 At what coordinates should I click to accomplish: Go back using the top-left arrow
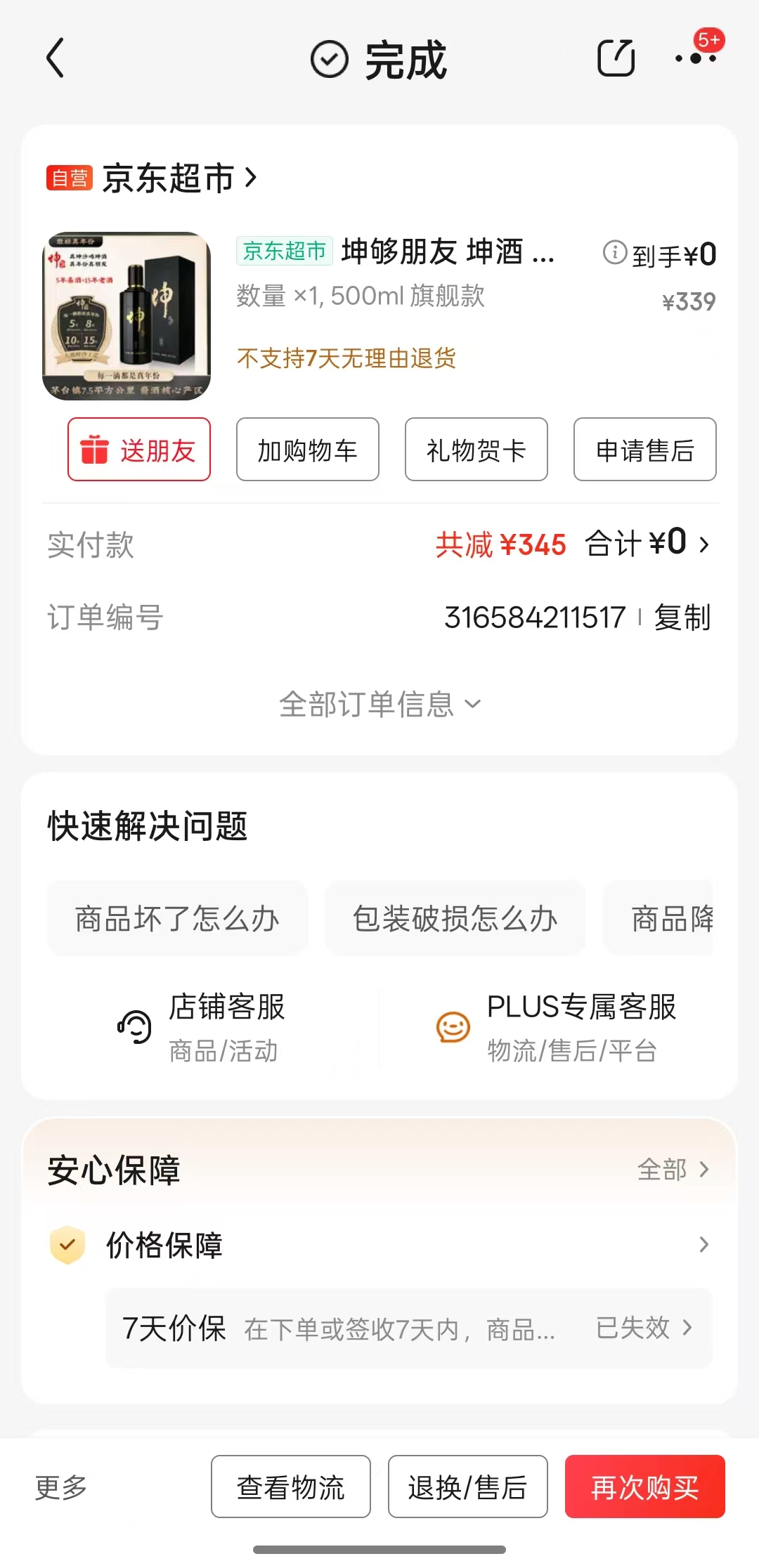click(56, 58)
